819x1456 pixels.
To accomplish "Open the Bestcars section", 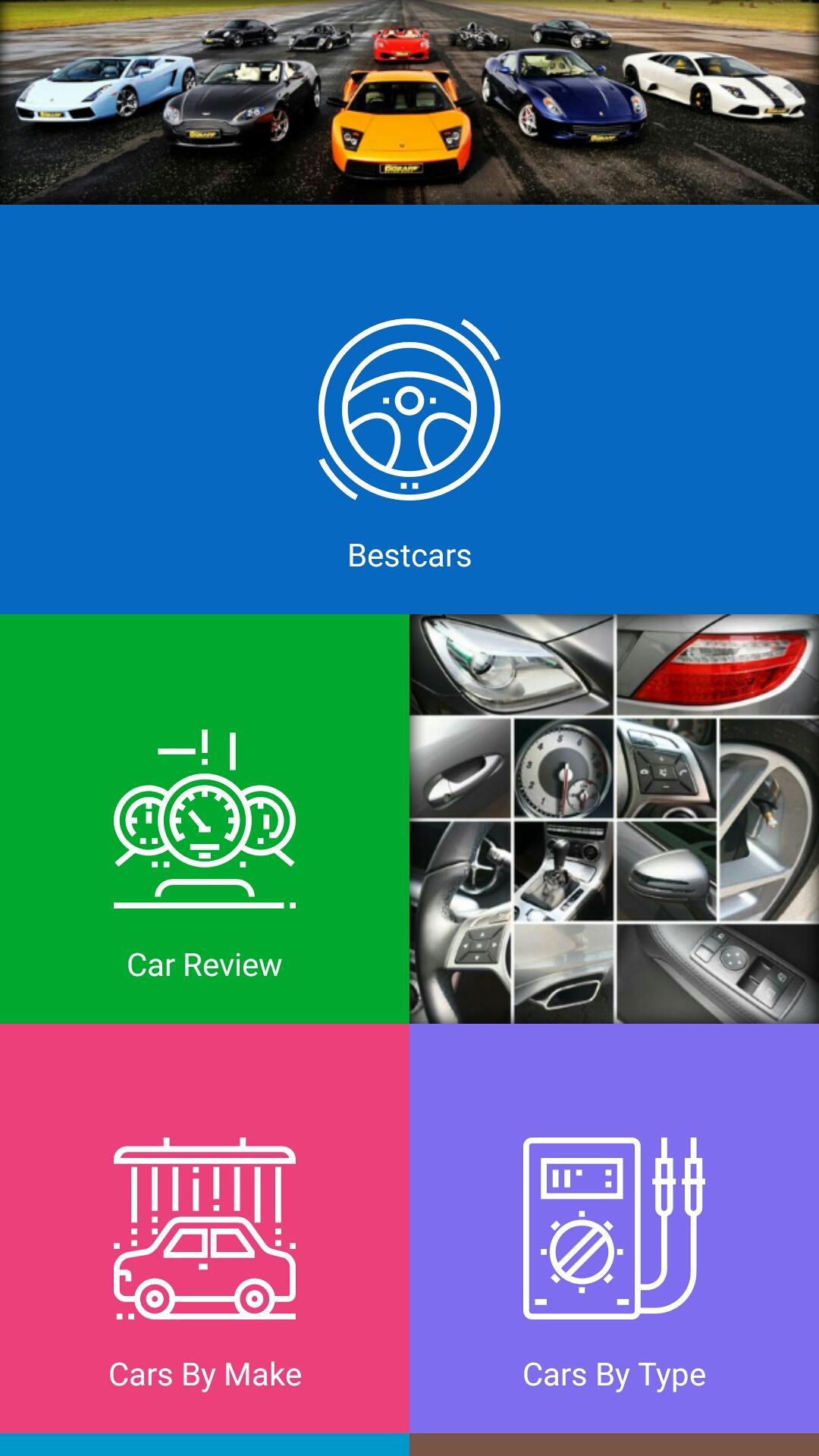I will pos(409,455).
